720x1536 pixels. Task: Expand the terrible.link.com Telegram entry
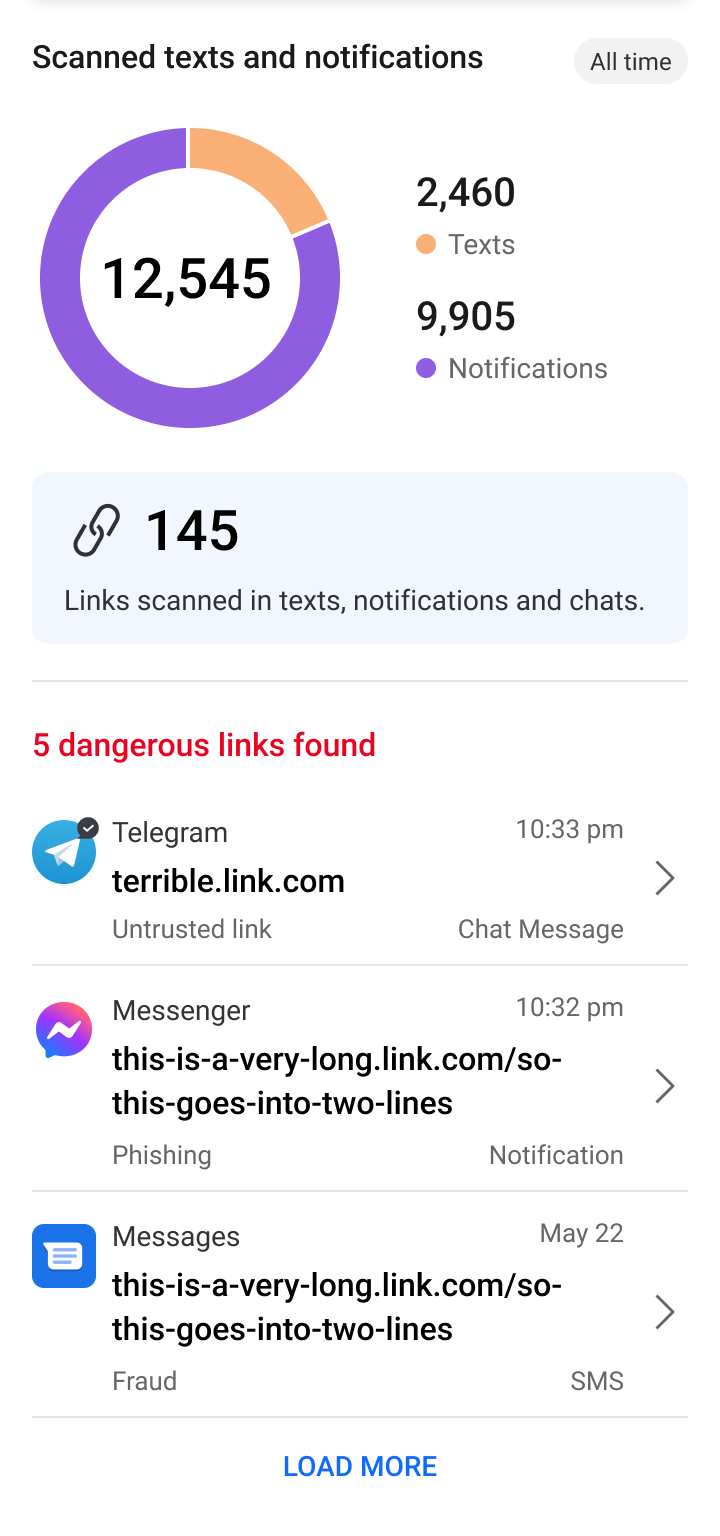pos(665,878)
